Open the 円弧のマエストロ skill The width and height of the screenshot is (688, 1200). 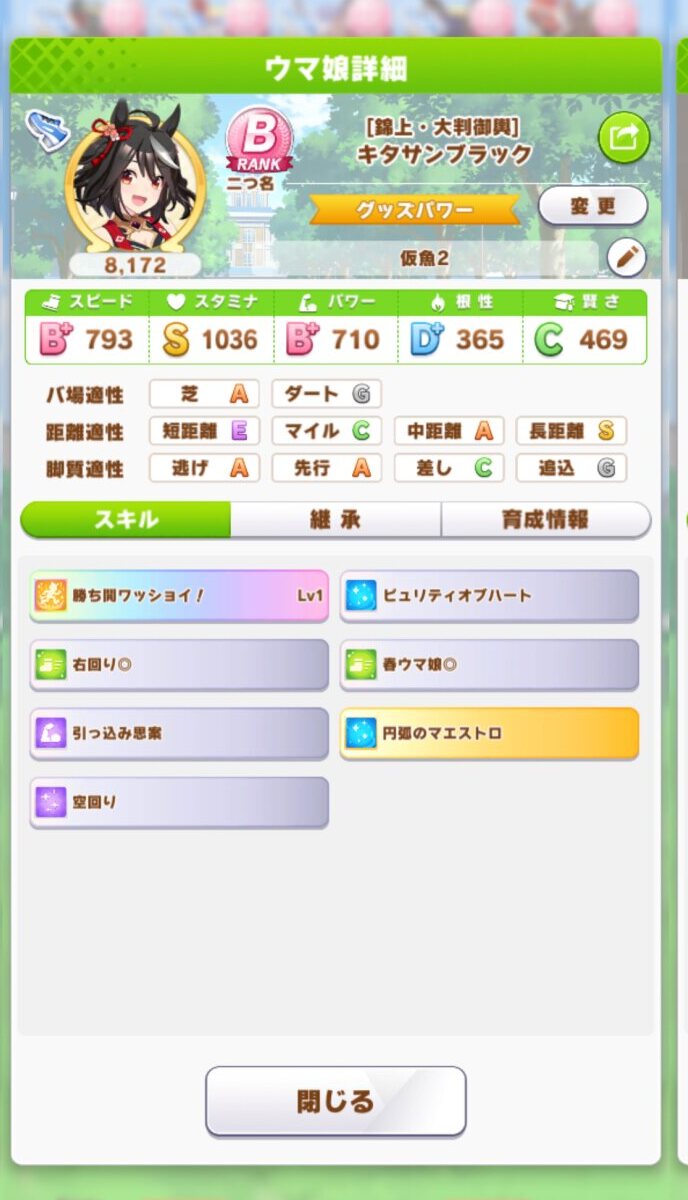click(x=489, y=734)
